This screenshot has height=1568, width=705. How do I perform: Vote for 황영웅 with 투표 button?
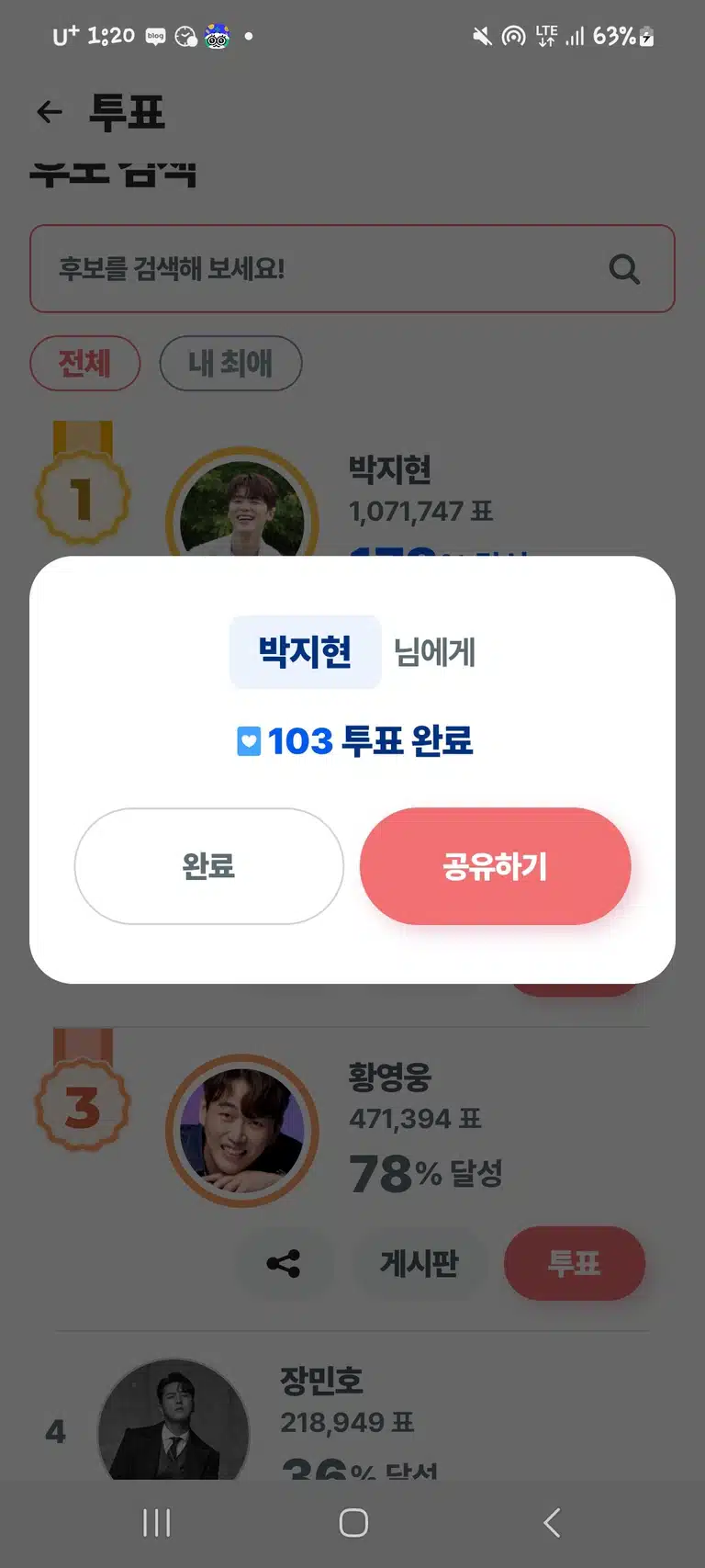click(x=575, y=1264)
